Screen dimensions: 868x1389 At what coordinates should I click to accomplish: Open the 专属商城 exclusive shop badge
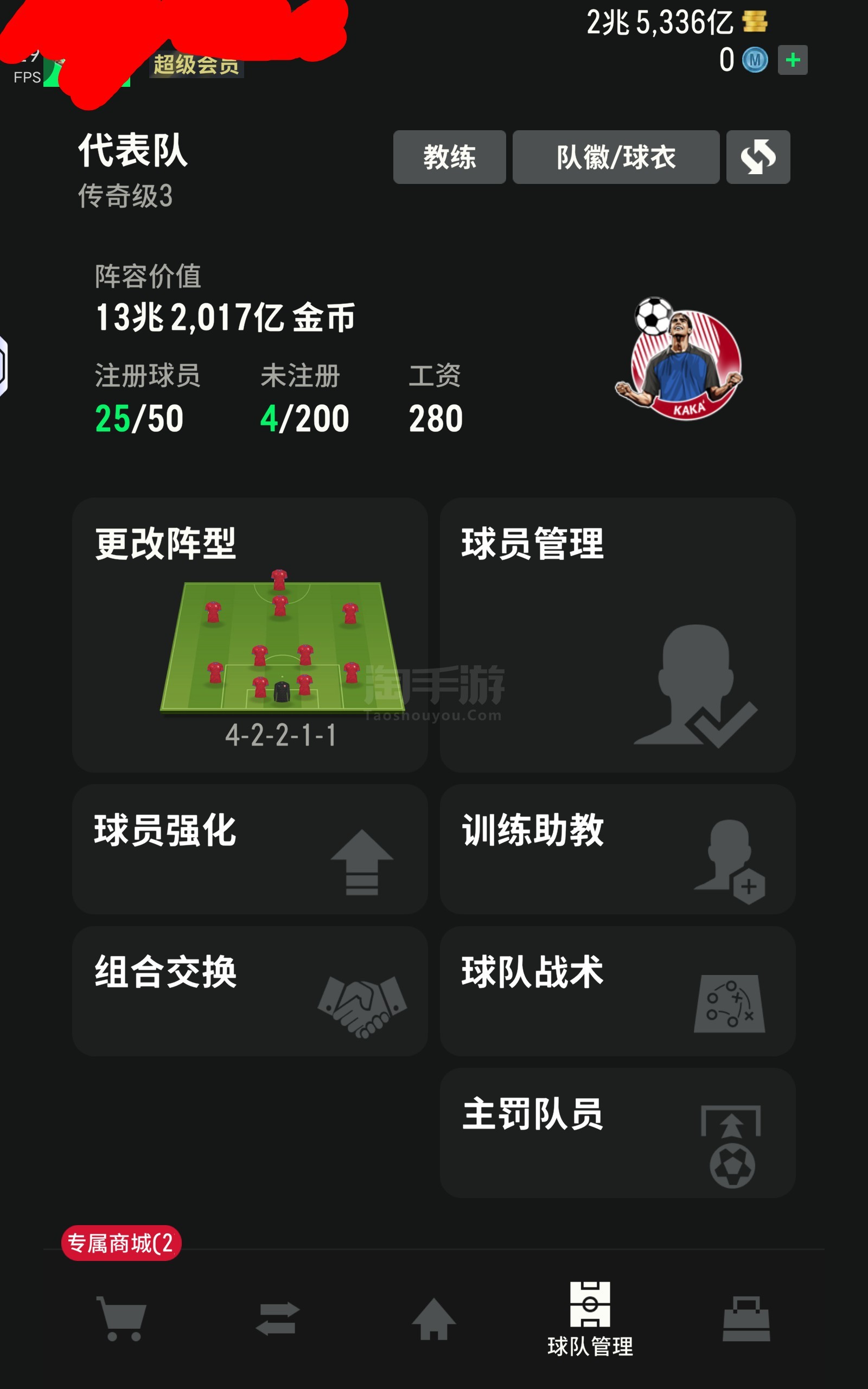[122, 1243]
